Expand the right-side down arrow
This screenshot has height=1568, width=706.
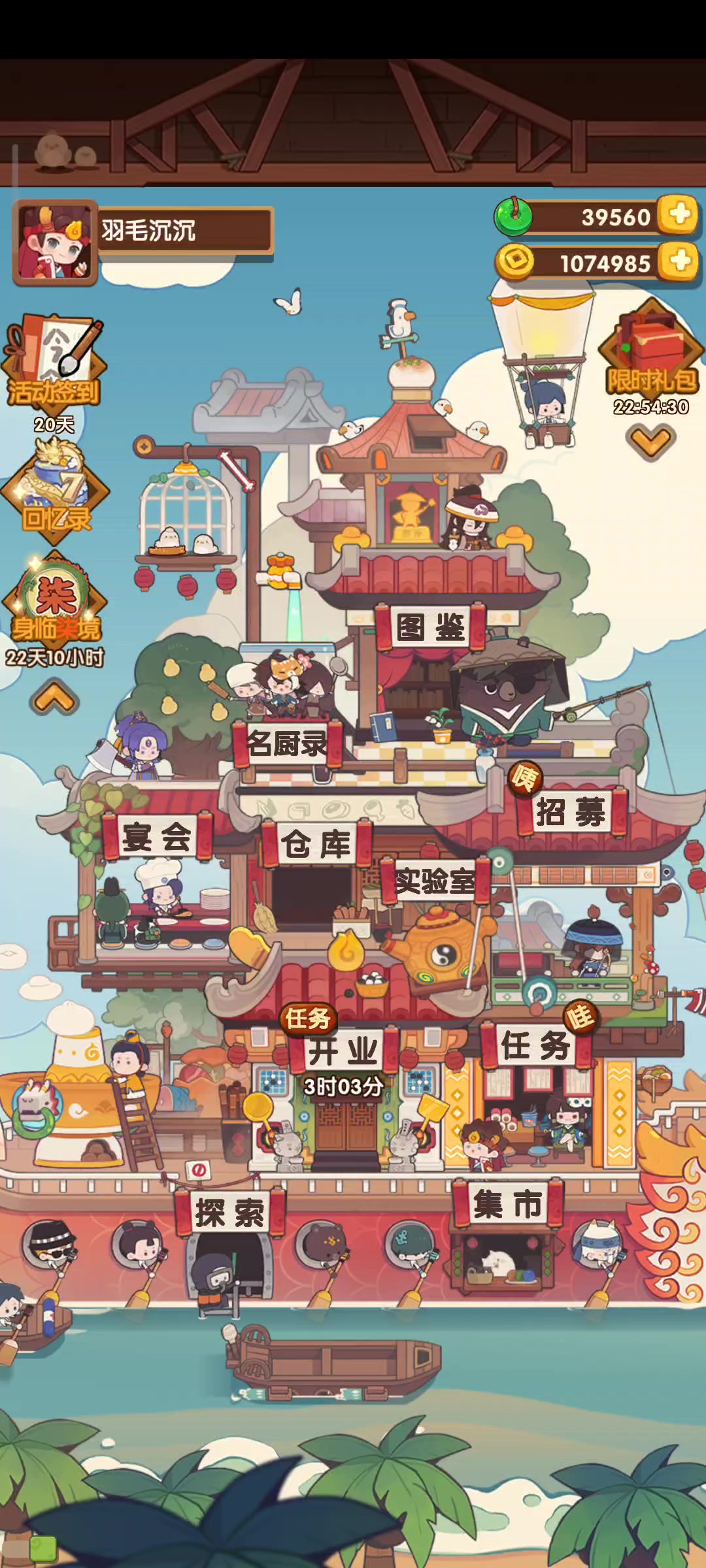pyautogui.click(x=651, y=442)
